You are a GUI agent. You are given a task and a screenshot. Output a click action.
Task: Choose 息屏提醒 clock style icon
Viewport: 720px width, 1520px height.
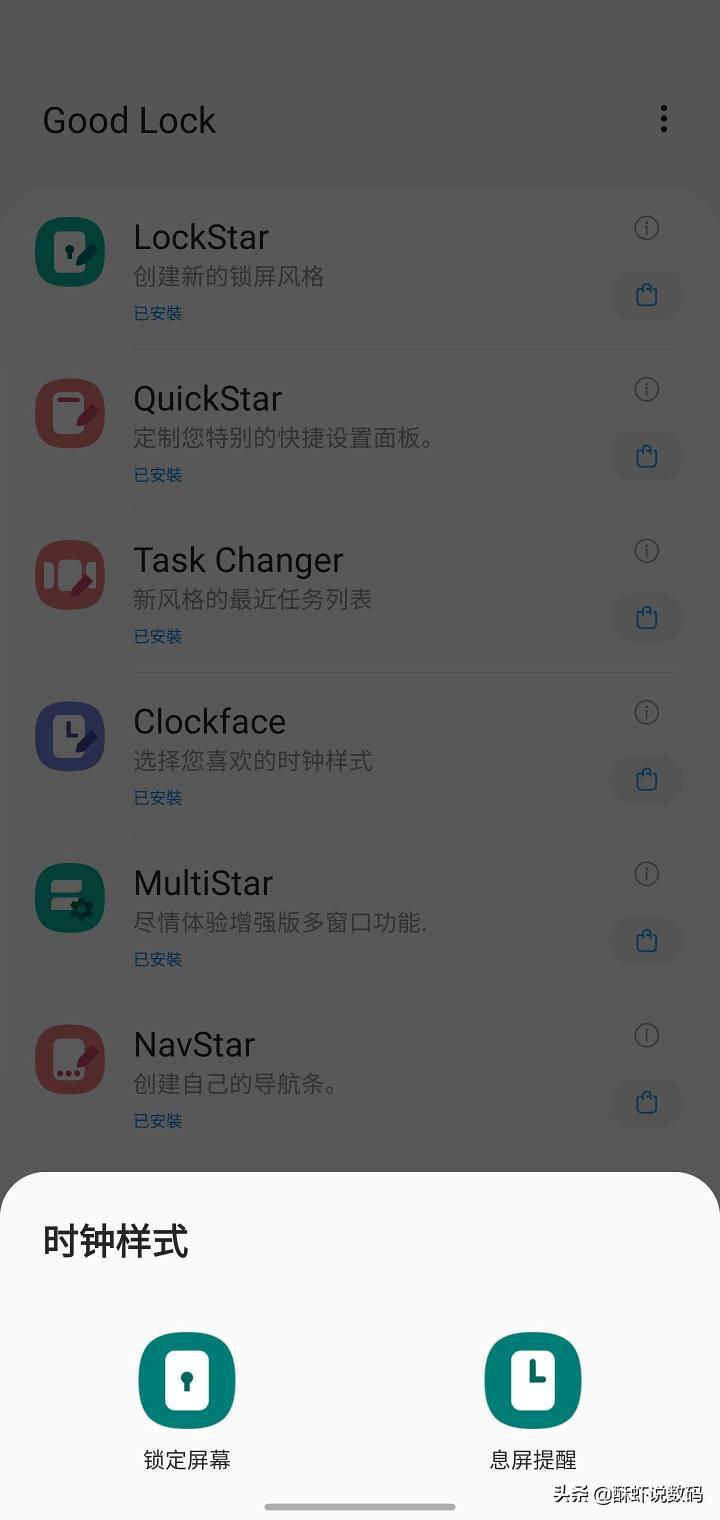pos(531,1380)
